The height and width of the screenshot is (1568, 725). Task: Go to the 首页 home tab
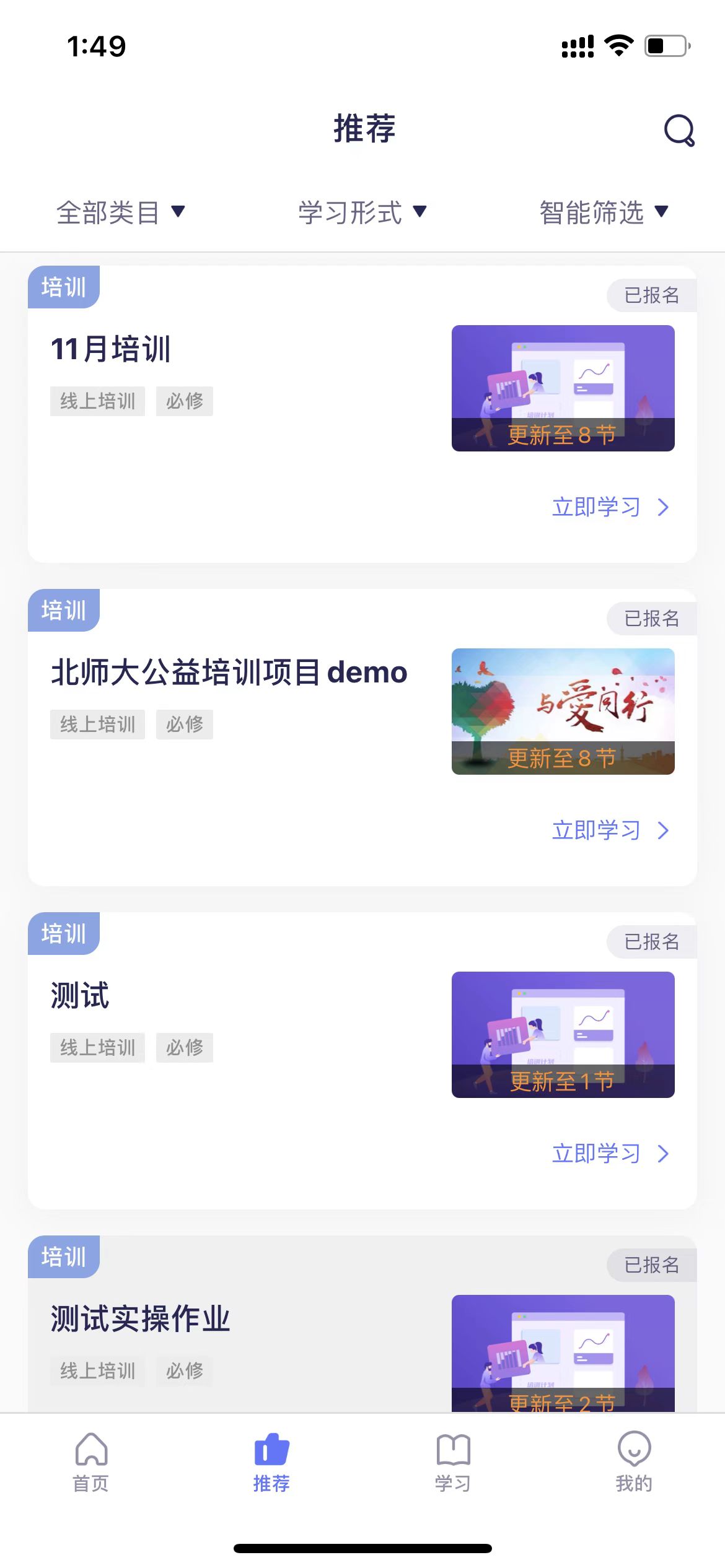pos(91,1461)
